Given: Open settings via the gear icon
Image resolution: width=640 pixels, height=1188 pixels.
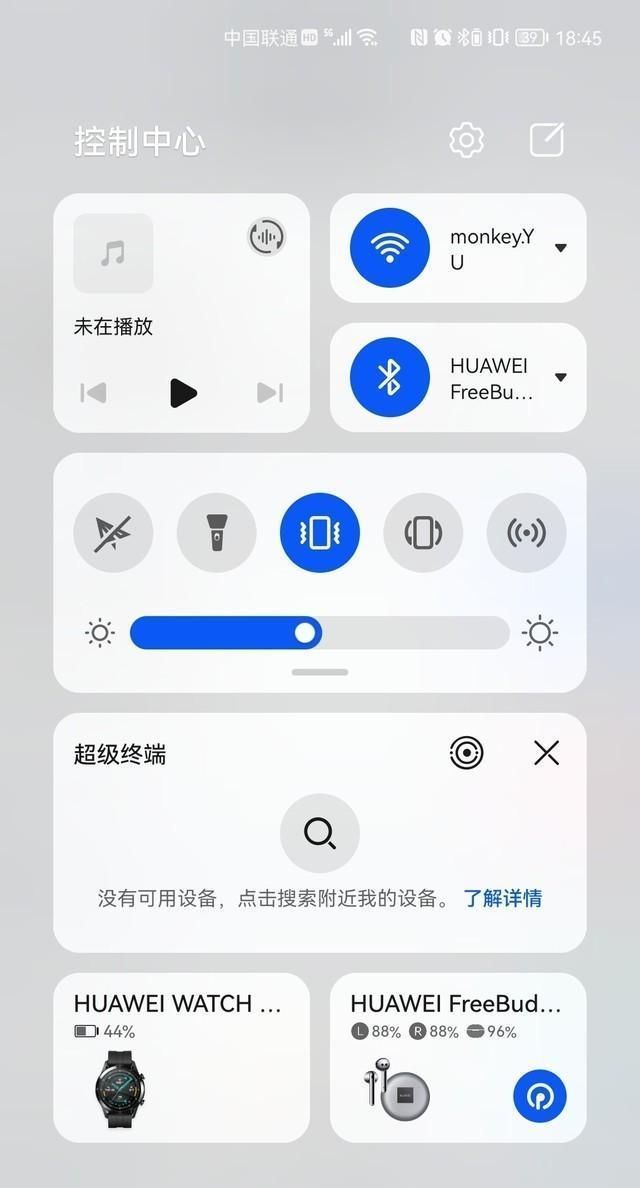Looking at the screenshot, I should (466, 140).
